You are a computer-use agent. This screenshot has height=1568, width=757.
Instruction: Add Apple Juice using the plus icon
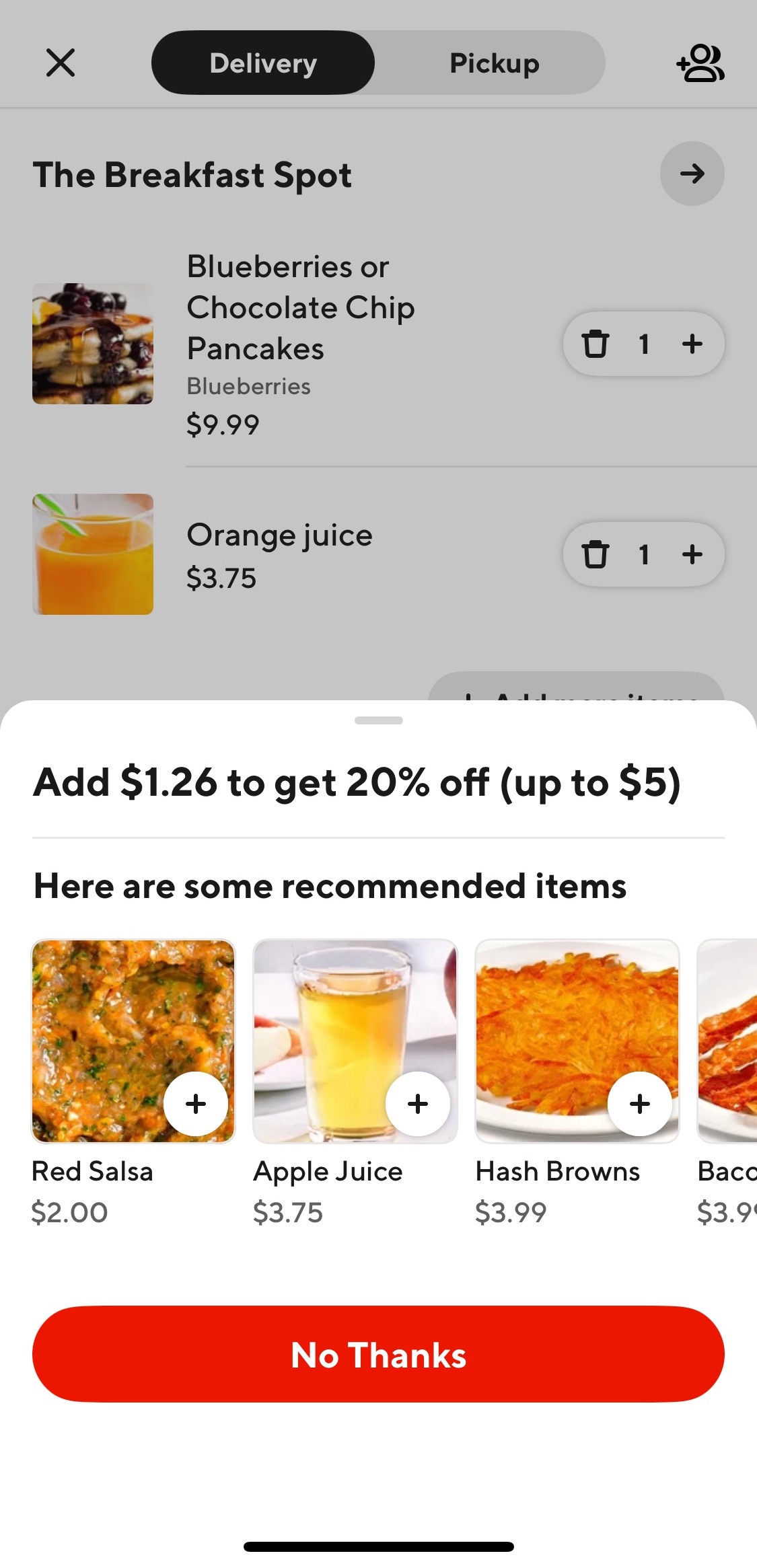coord(418,1103)
